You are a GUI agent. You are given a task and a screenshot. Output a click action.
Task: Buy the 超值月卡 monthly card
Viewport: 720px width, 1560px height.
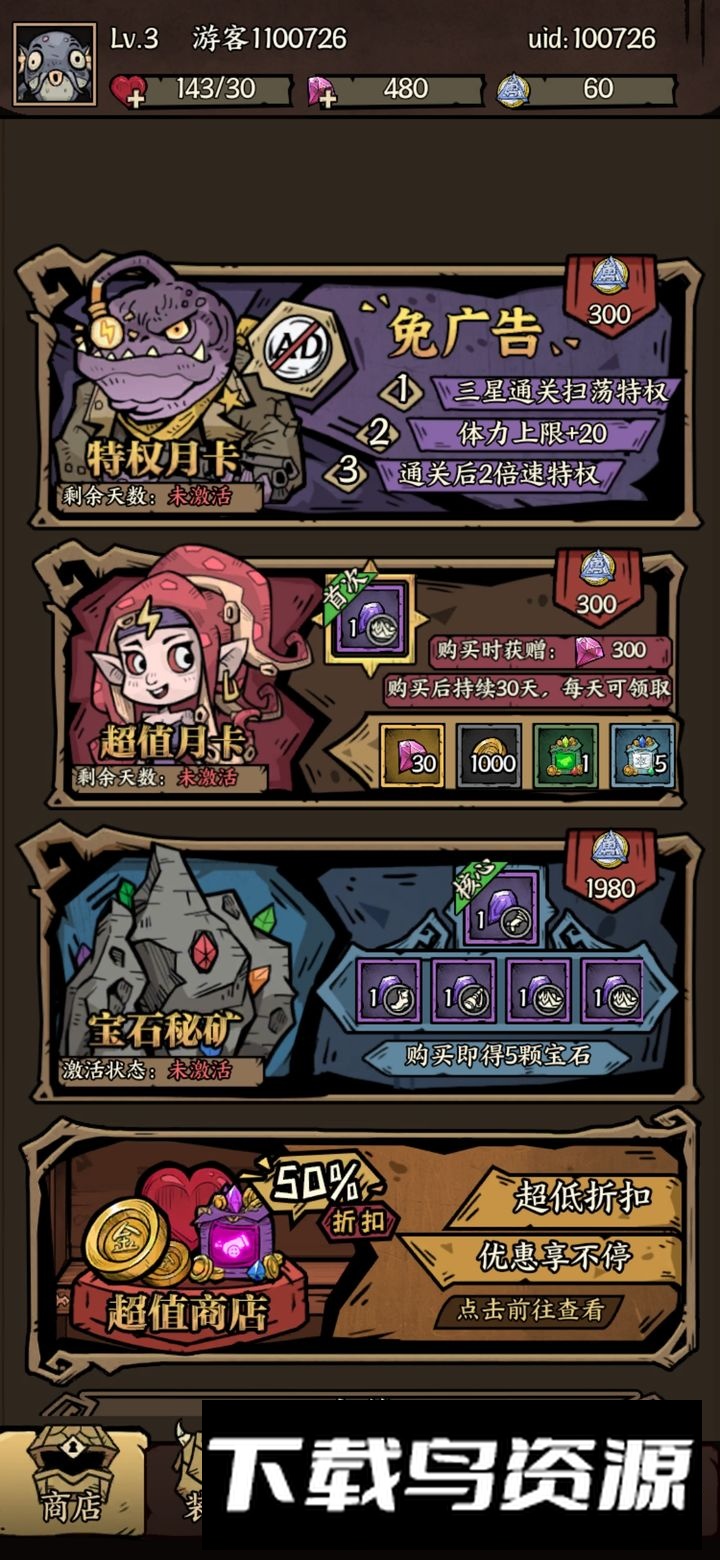pos(597,592)
